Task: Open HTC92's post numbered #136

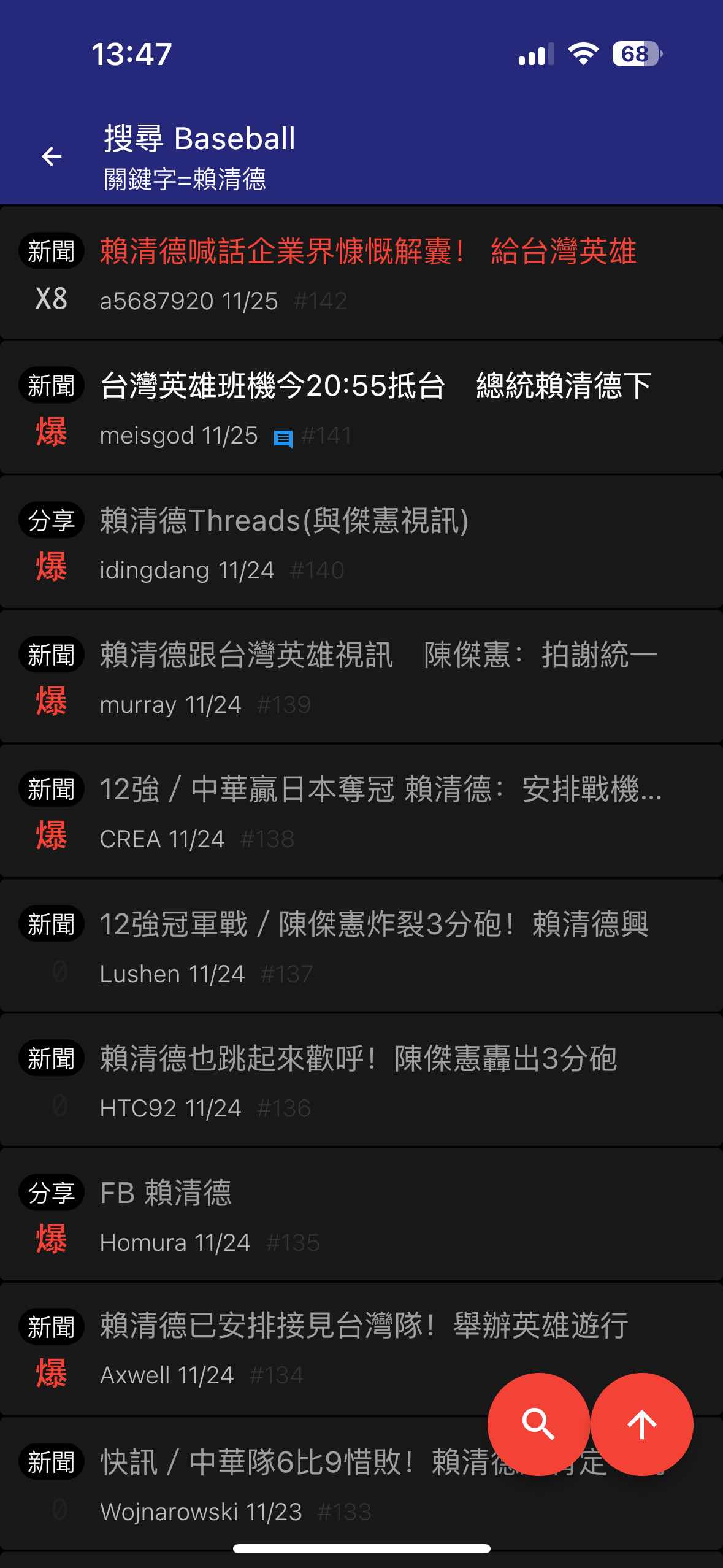Action: (x=358, y=1059)
